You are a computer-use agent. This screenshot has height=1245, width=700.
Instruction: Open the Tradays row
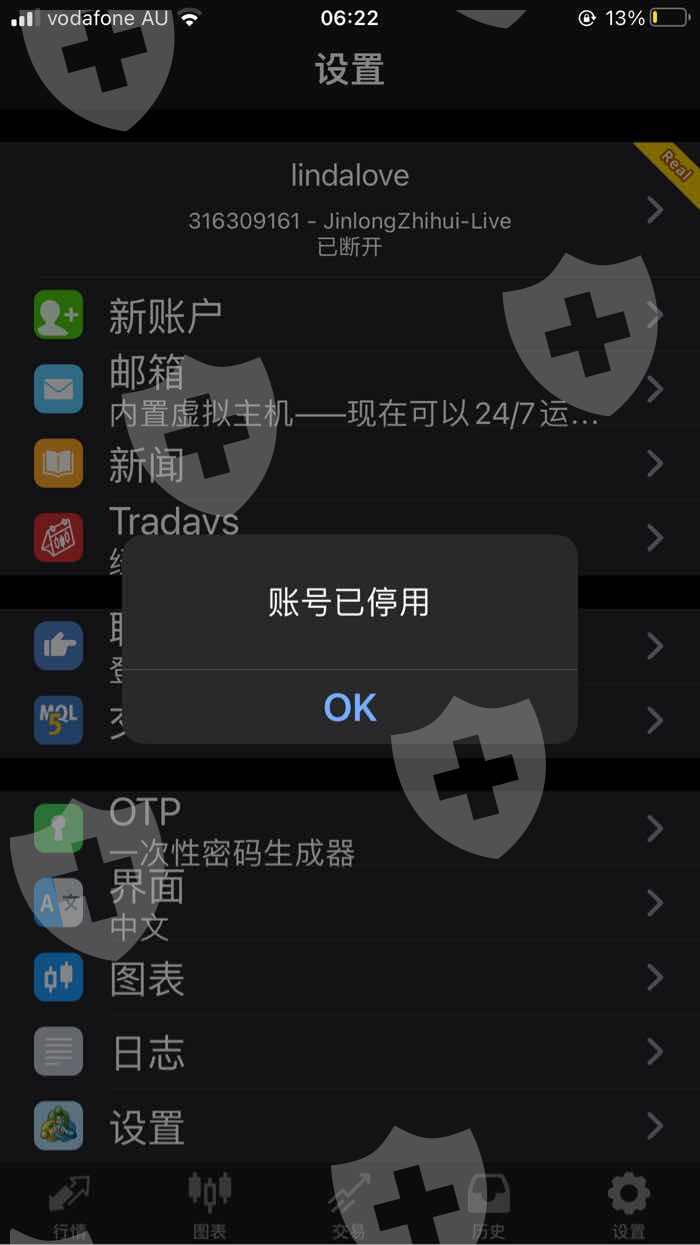[x=350, y=537]
